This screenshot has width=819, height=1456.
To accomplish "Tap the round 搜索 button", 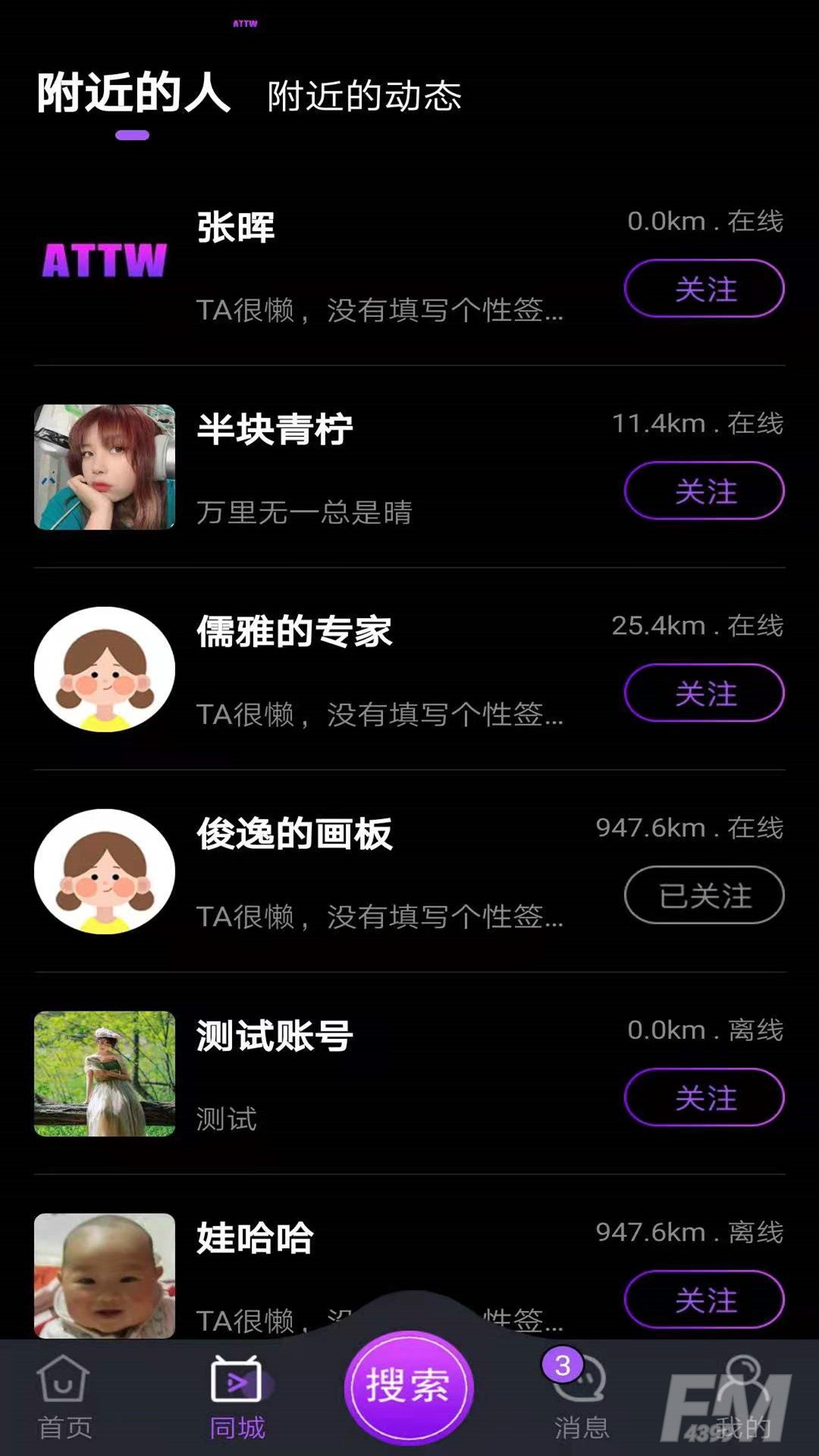I will [409, 1387].
